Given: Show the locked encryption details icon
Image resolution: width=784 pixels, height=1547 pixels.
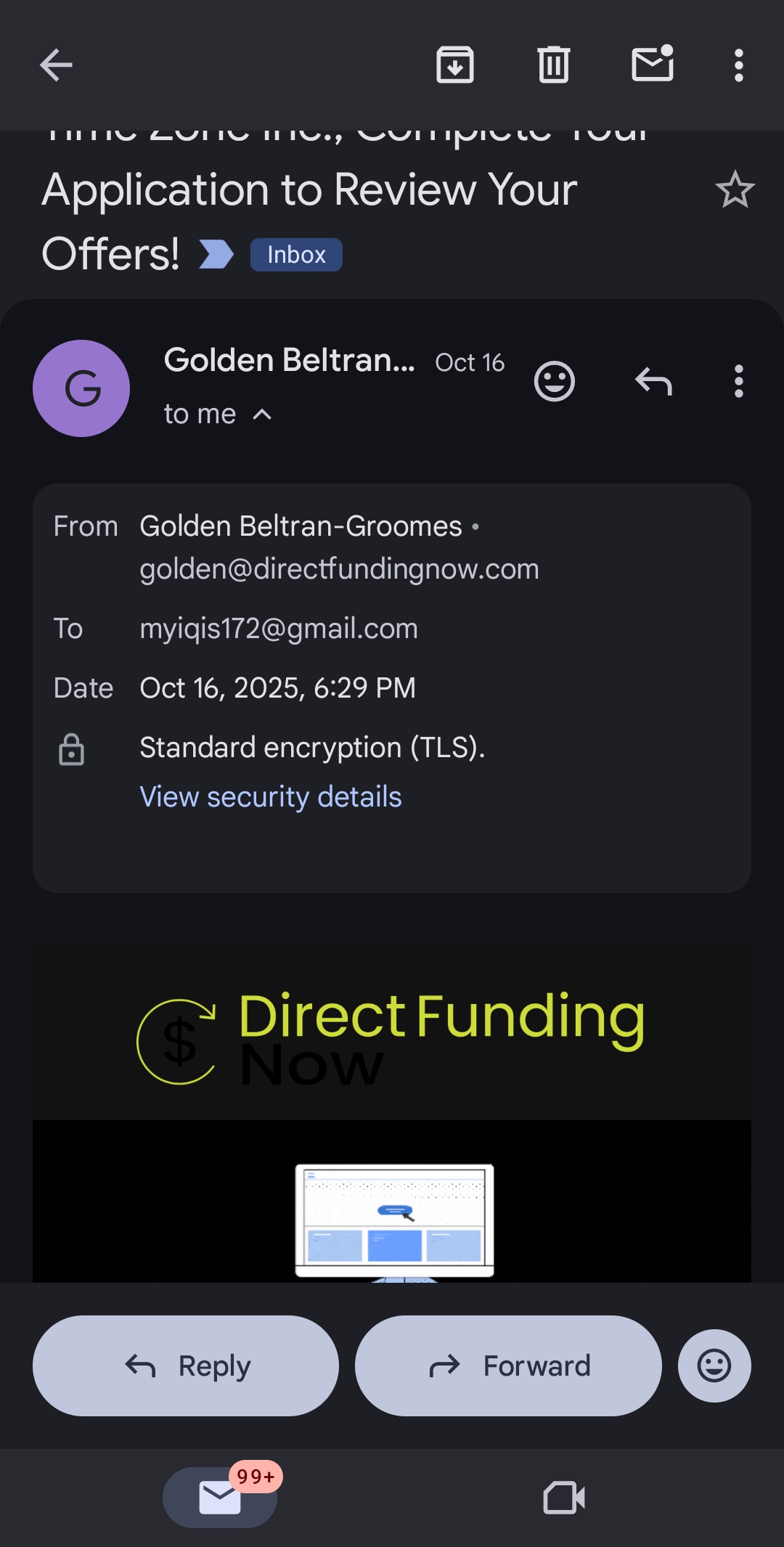Looking at the screenshot, I should coord(71,748).
